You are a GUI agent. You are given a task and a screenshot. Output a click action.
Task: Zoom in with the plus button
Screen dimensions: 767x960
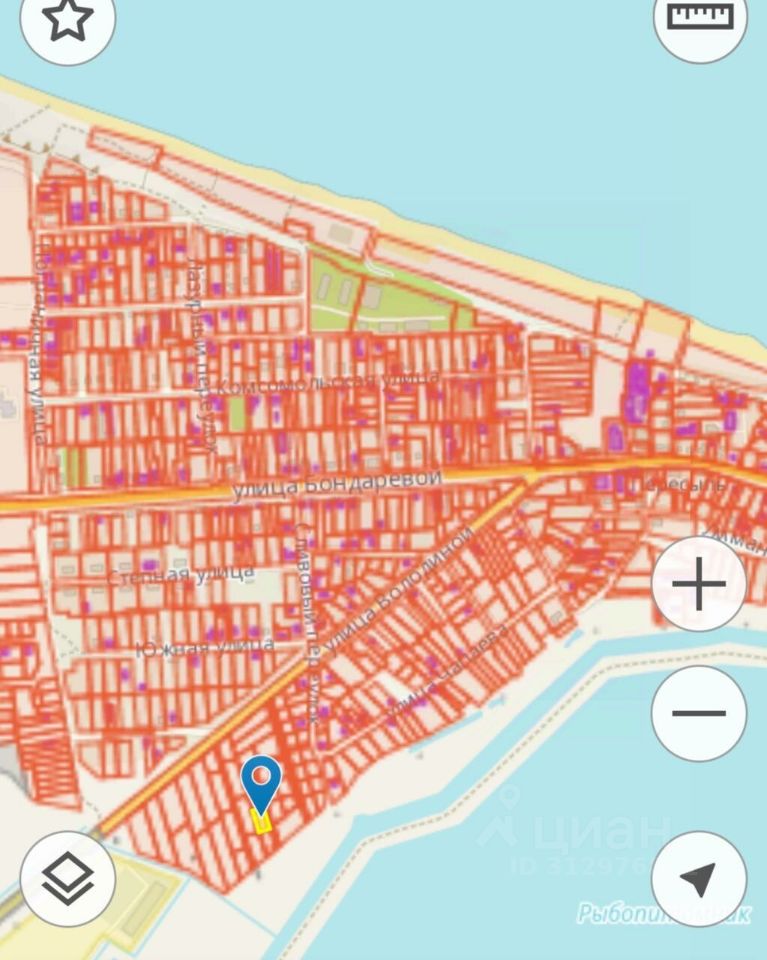699,585
